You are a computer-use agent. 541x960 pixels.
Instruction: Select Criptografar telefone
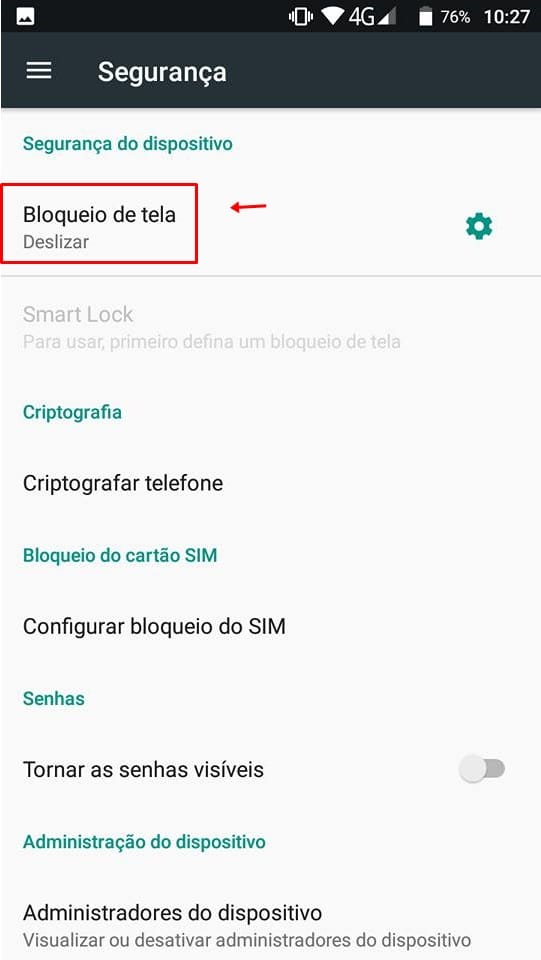pyautogui.click(x=270, y=483)
